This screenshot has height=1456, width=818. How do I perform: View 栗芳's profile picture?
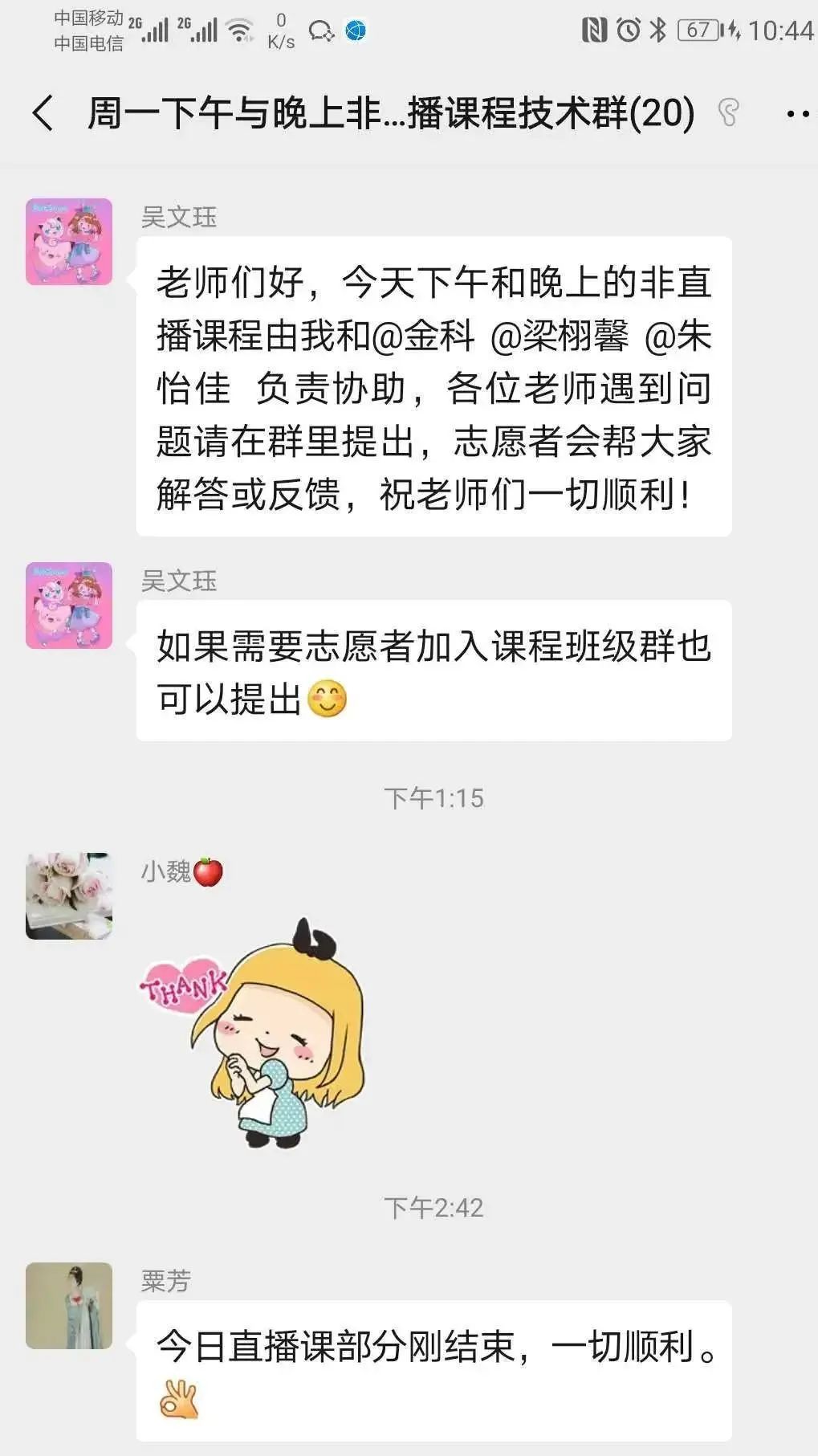(x=69, y=1305)
